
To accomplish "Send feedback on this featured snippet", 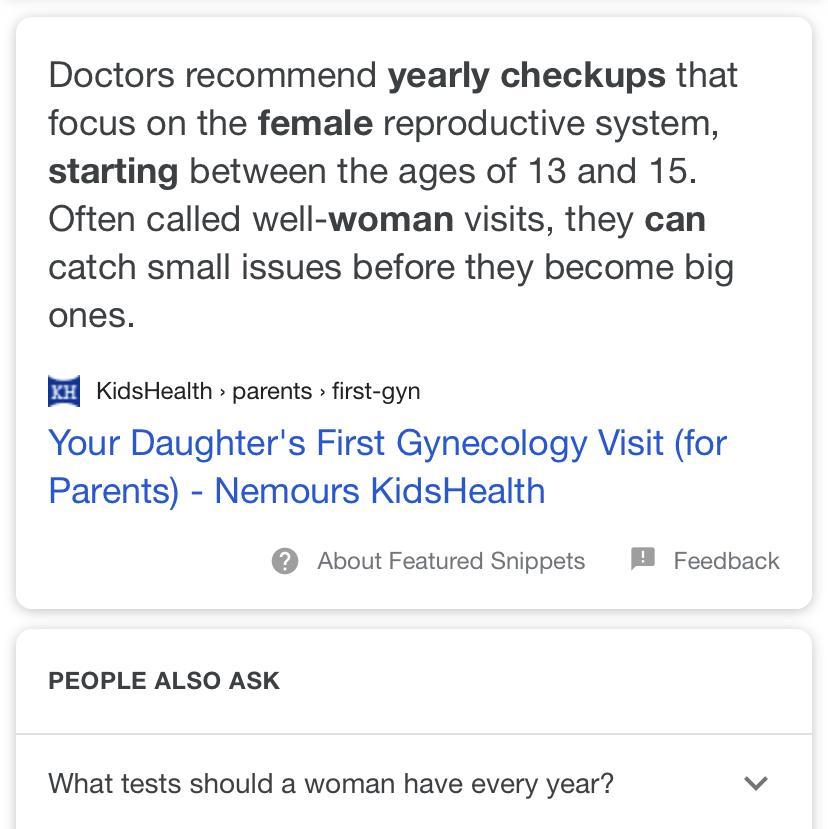I will [x=705, y=560].
